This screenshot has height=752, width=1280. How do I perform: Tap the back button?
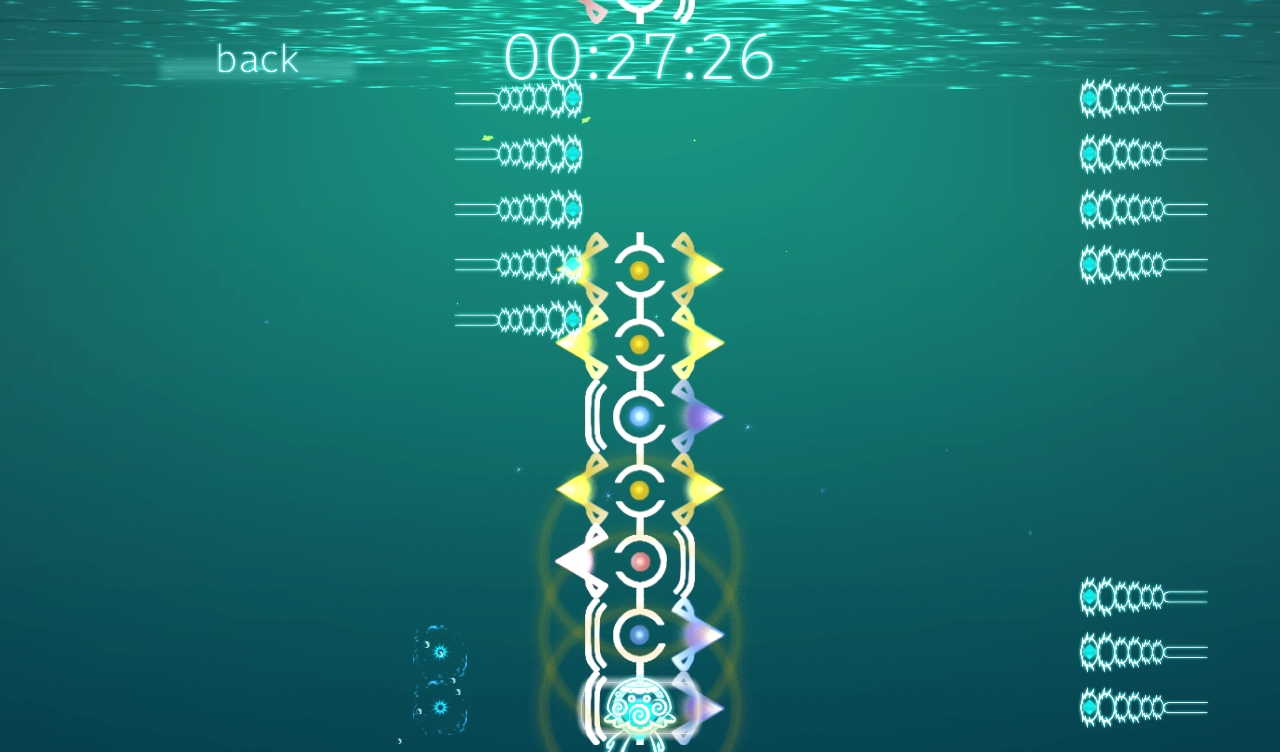point(257,61)
